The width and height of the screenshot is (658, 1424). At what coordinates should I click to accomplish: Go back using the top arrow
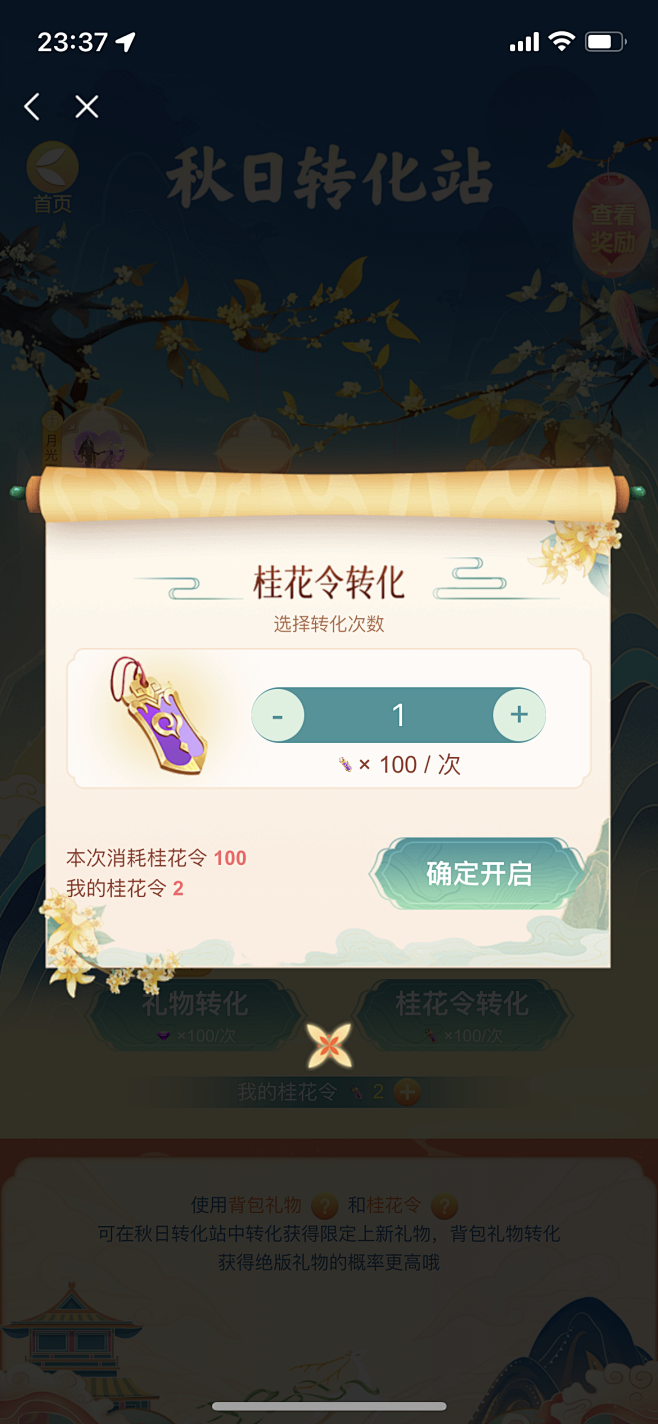click(32, 107)
